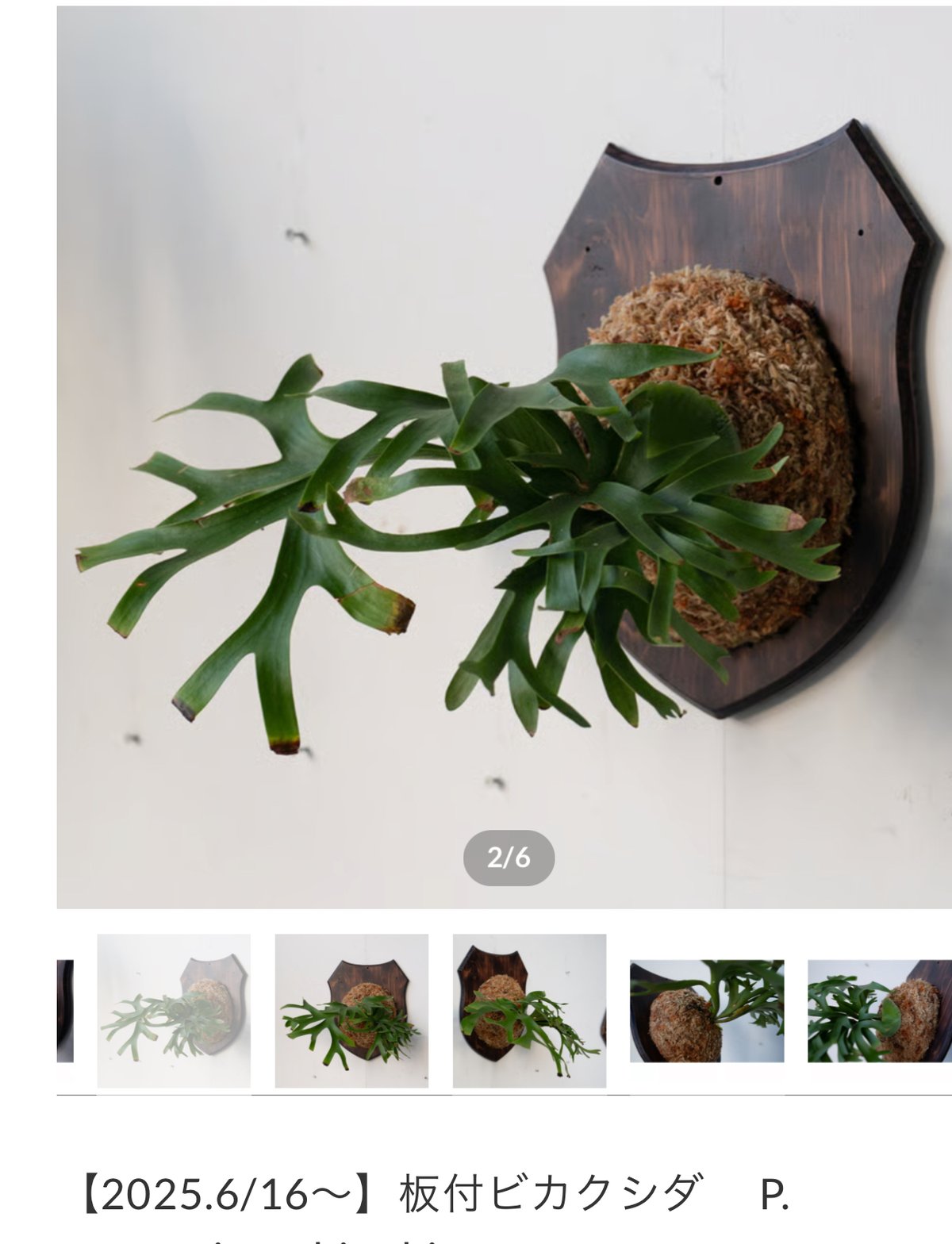This screenshot has height=1244, width=952.
Task: Select the partially visible last thumbnail on right
Action: click(879, 1011)
